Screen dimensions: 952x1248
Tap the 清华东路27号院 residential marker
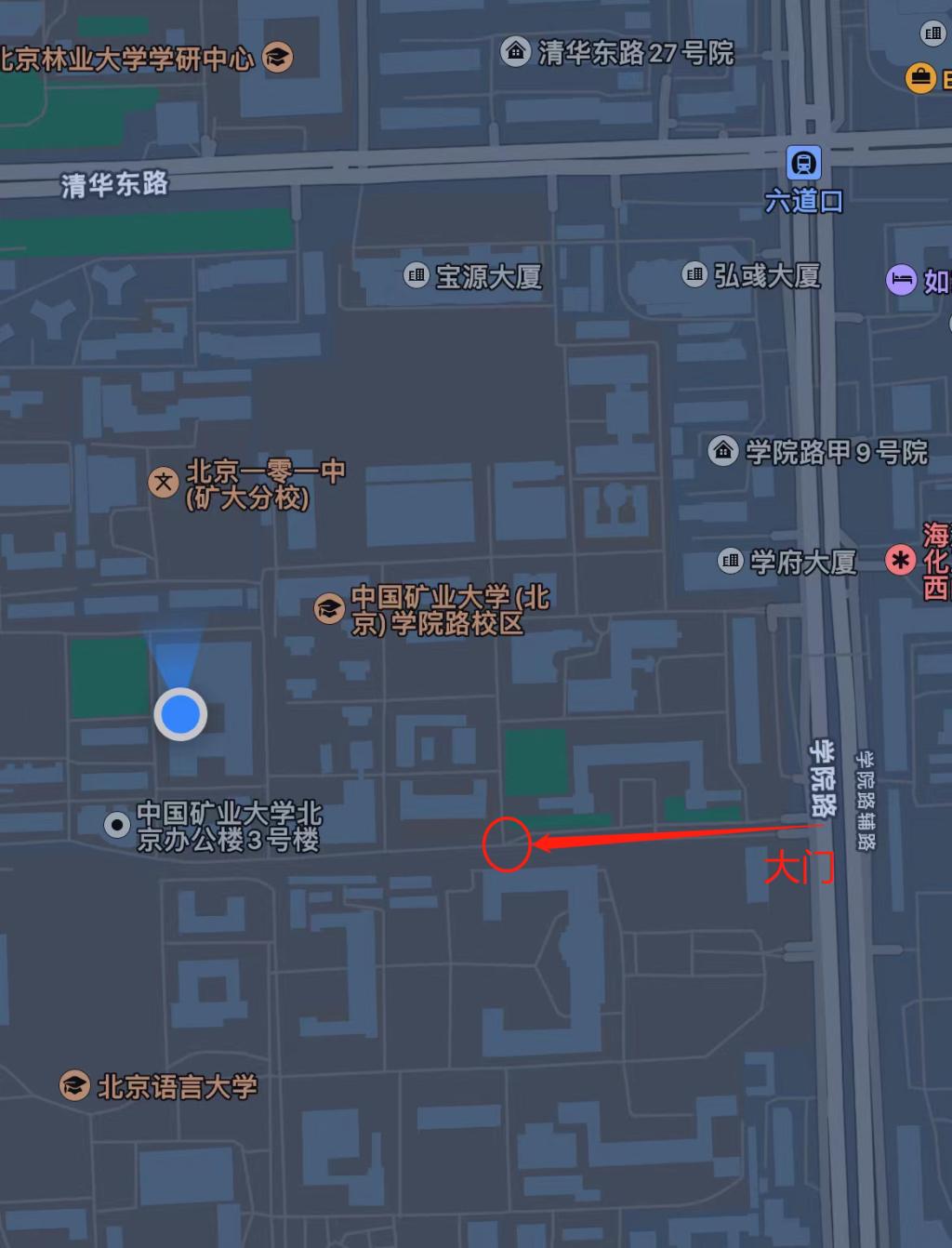pos(515,52)
